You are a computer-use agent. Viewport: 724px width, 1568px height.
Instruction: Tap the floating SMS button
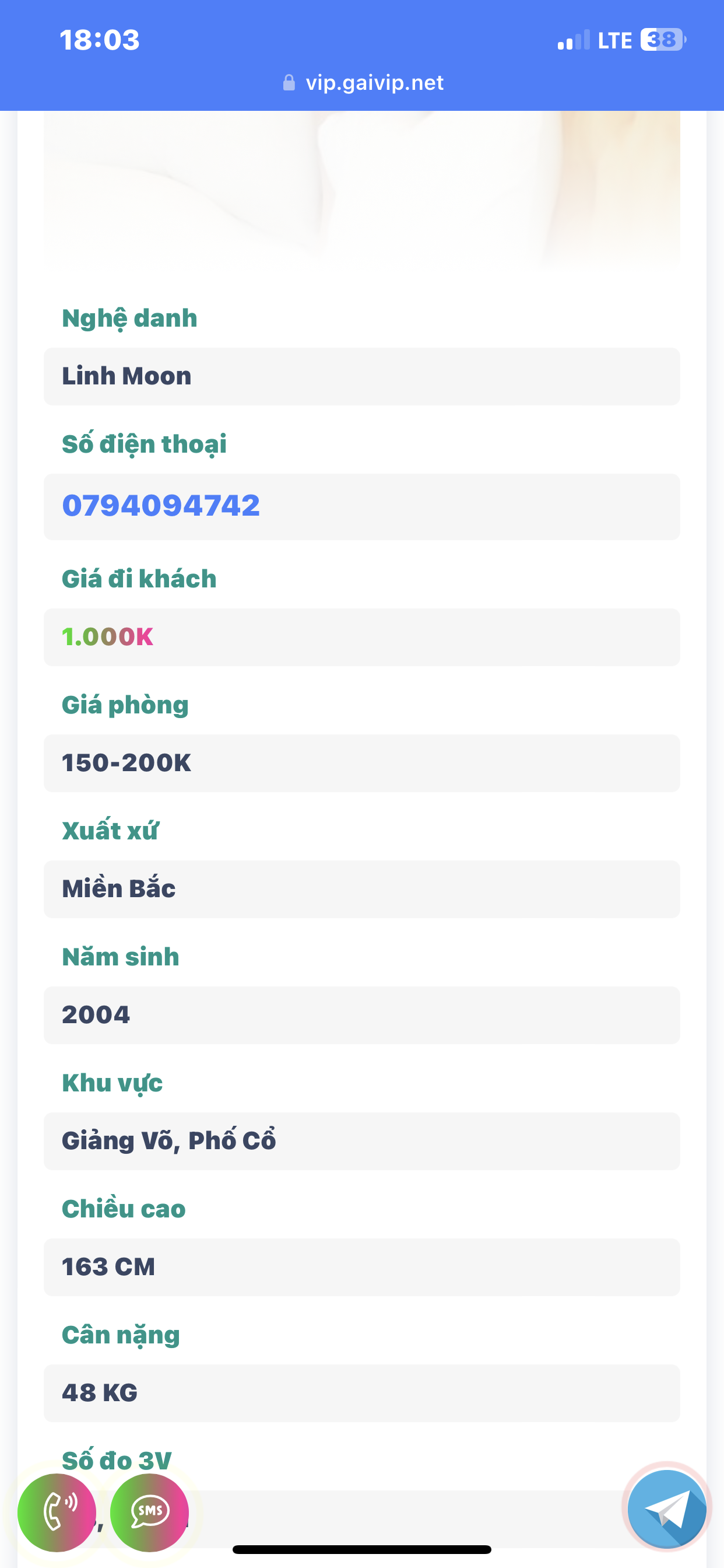click(x=150, y=1512)
